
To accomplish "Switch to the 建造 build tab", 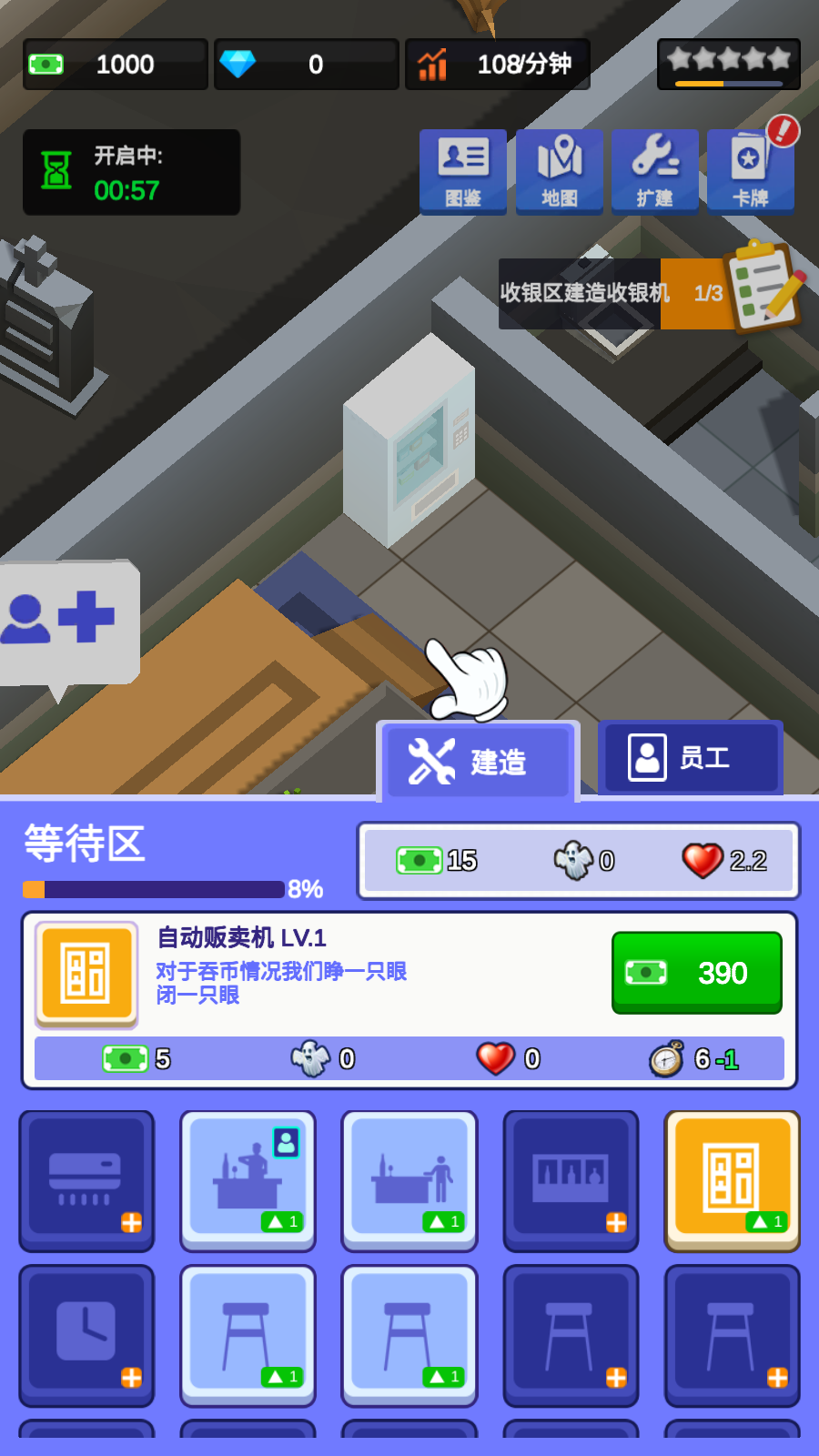I will point(478,763).
